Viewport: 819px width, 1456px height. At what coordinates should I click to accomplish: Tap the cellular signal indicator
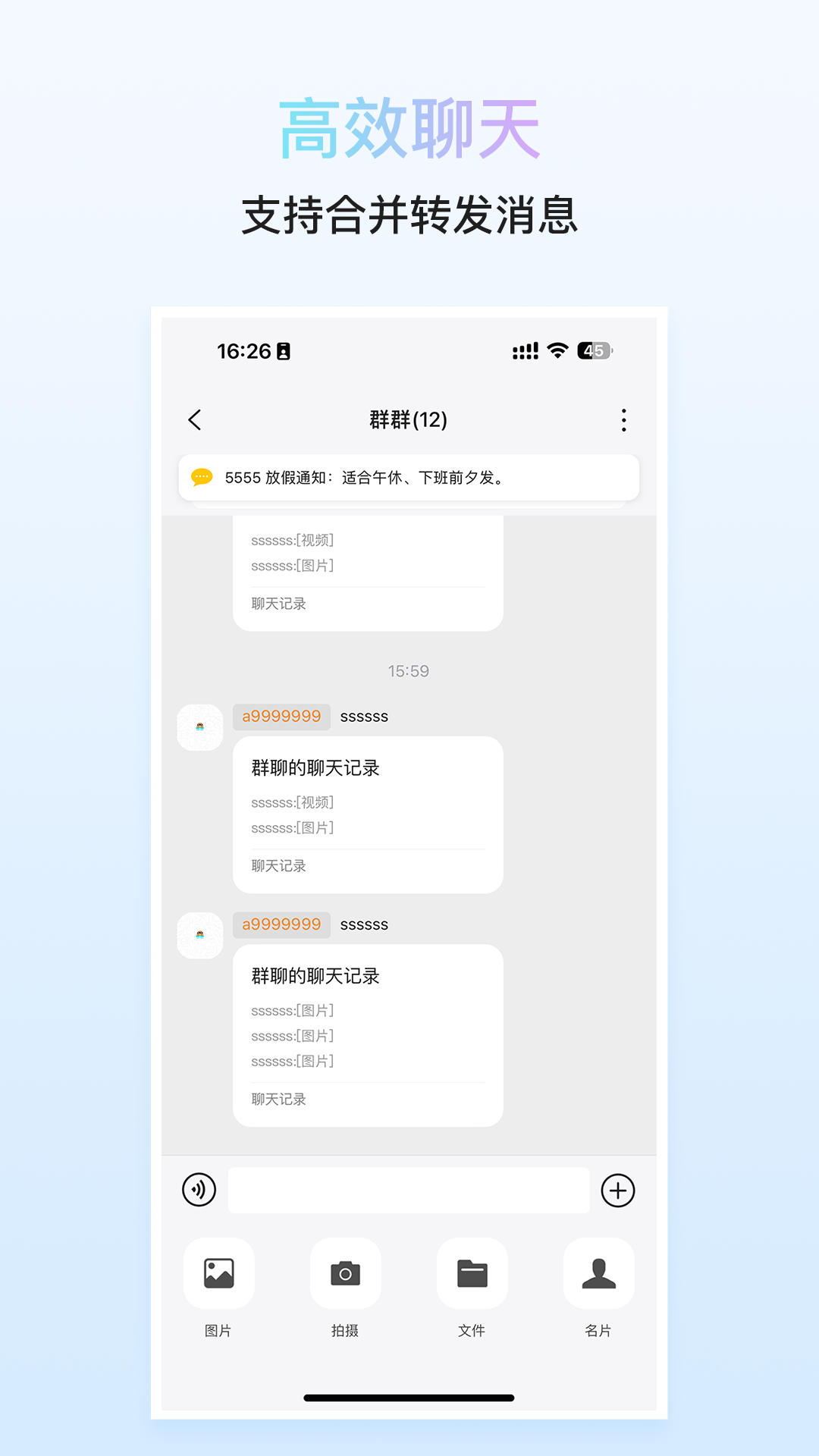(526, 351)
